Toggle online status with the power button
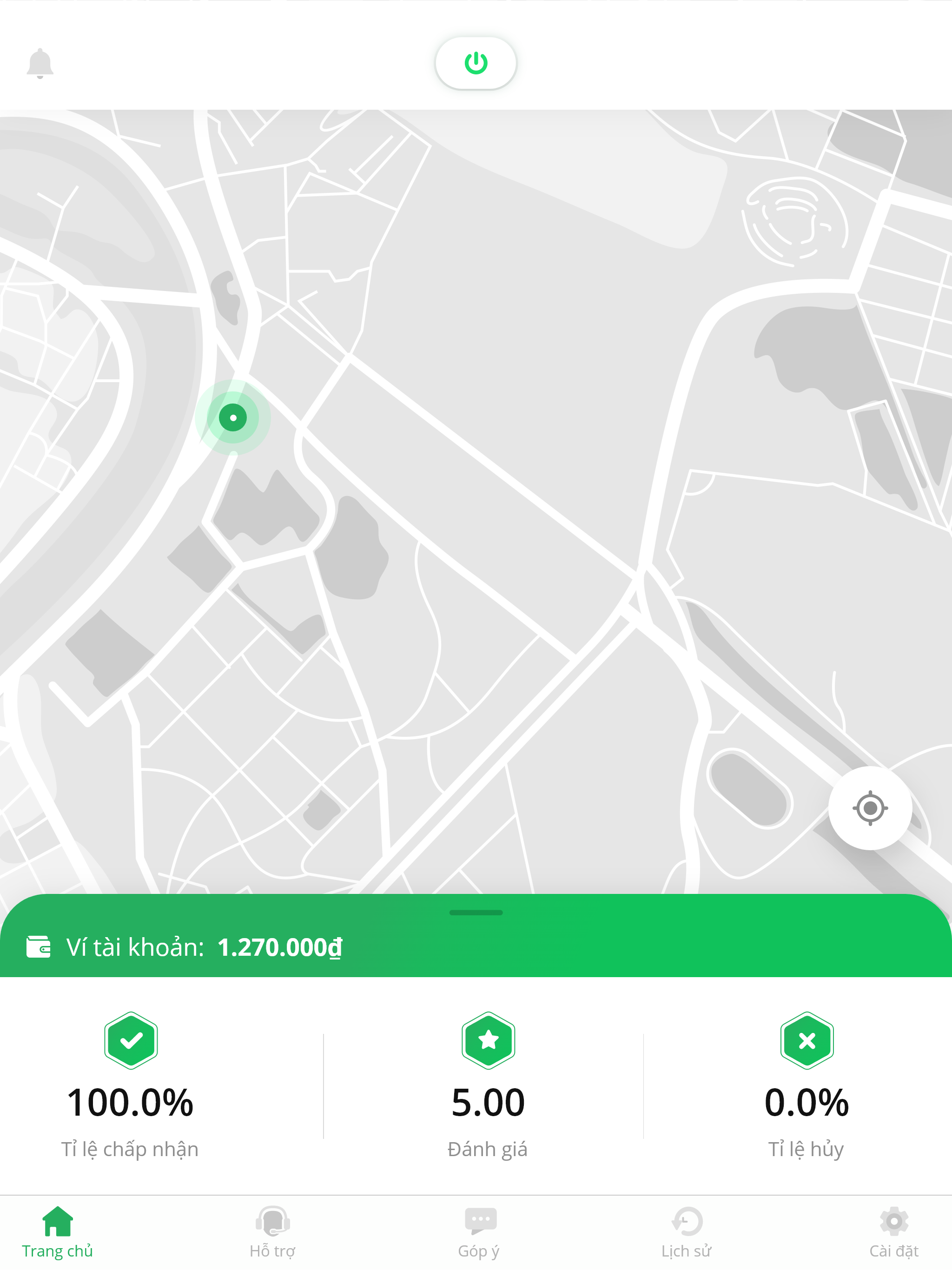The width and height of the screenshot is (952, 1270). 476,64
